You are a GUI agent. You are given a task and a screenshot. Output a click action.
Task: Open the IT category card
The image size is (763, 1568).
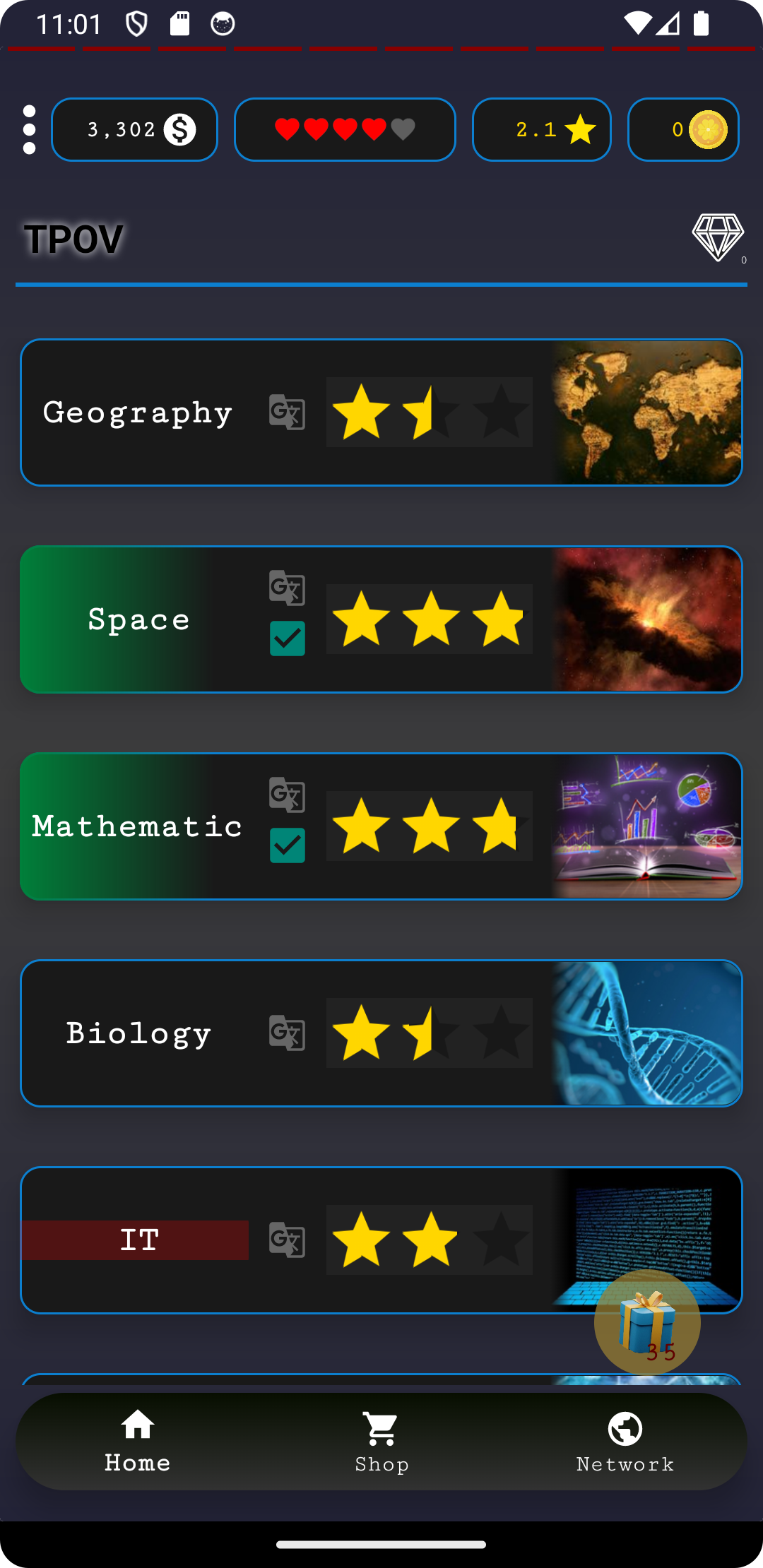pyautogui.click(x=381, y=1240)
